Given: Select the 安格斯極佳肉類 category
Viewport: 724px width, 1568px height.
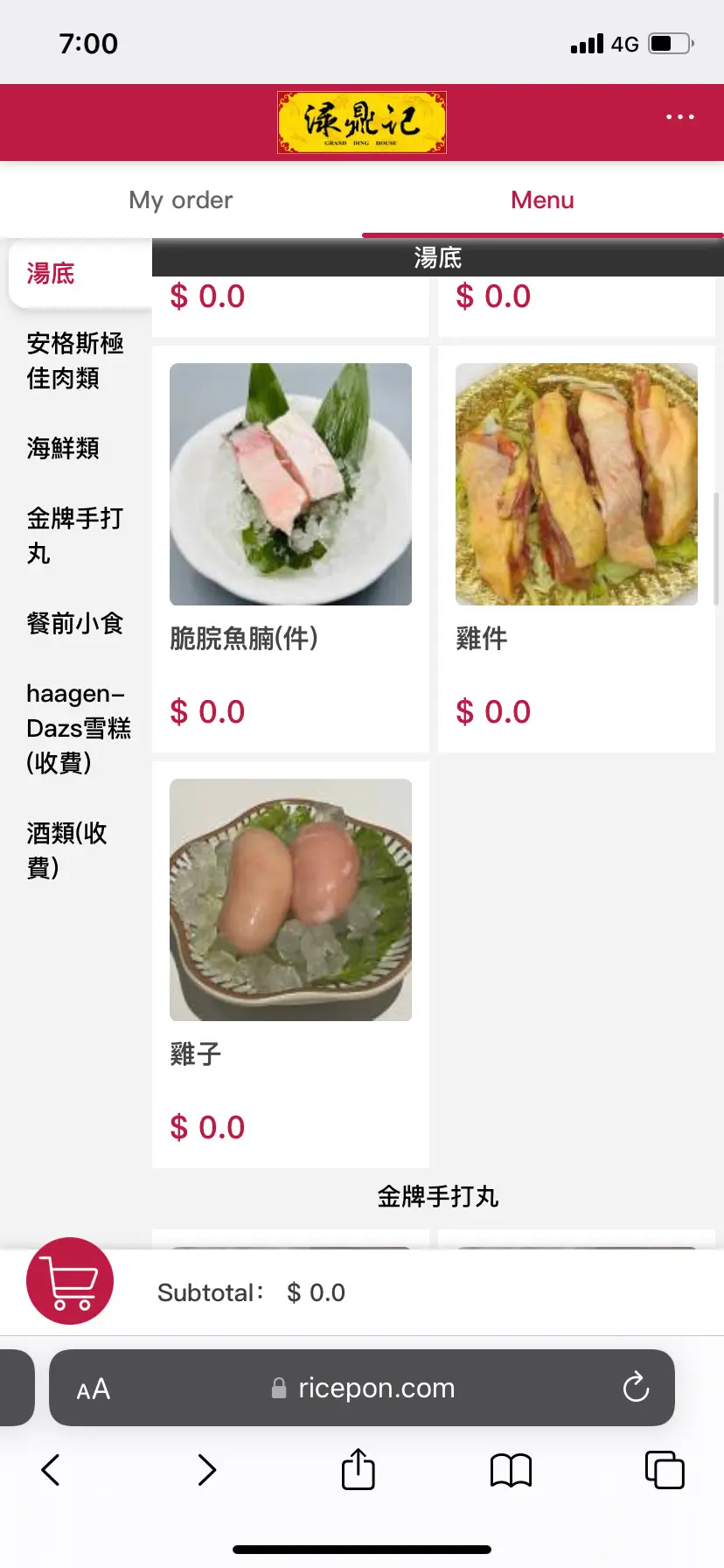Looking at the screenshot, I should tap(75, 360).
